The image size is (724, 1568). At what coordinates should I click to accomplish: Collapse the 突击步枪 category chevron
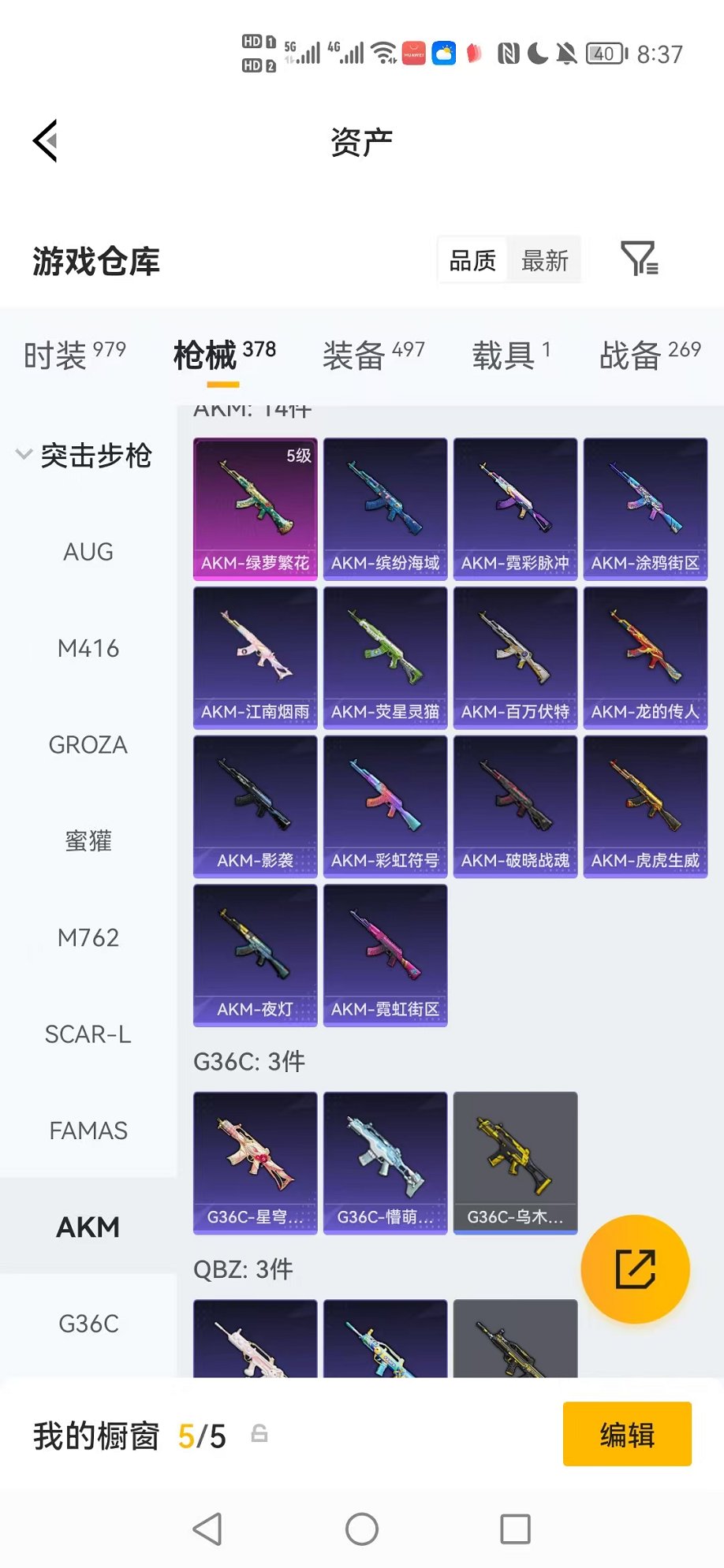coord(24,456)
